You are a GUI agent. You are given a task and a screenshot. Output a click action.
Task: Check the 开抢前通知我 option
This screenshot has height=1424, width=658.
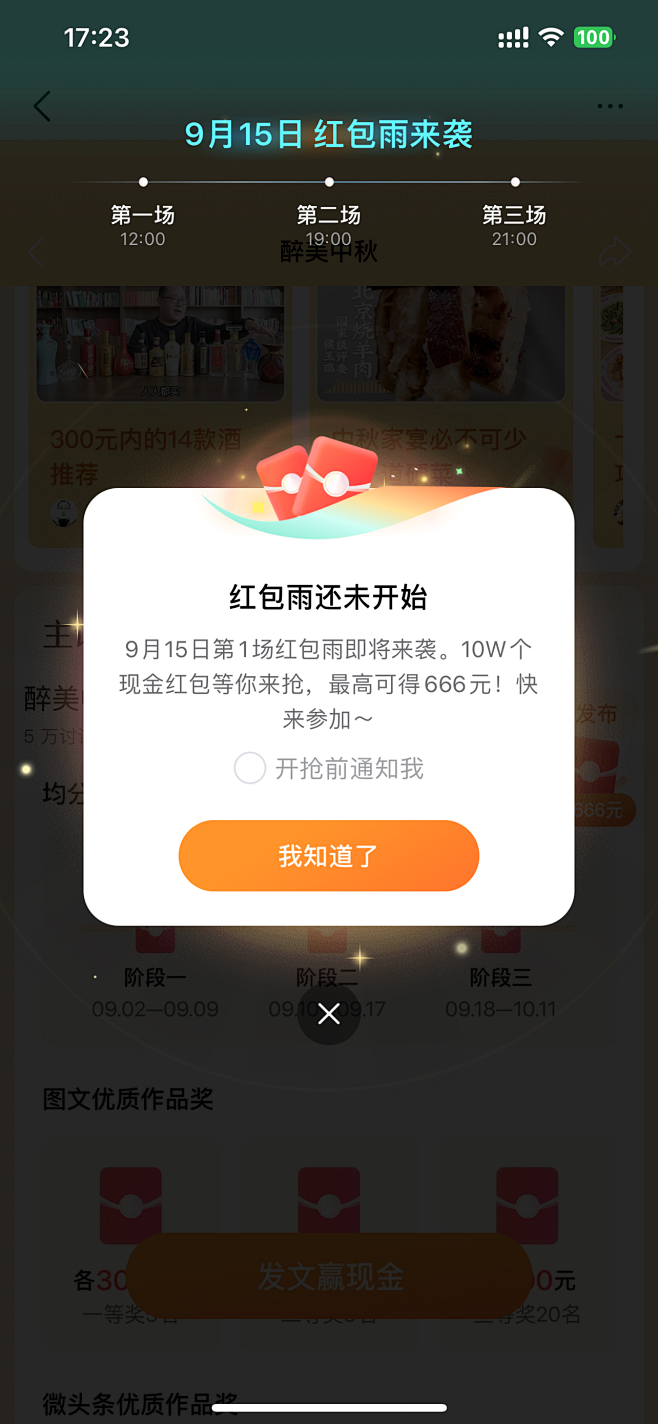pyautogui.click(x=250, y=769)
